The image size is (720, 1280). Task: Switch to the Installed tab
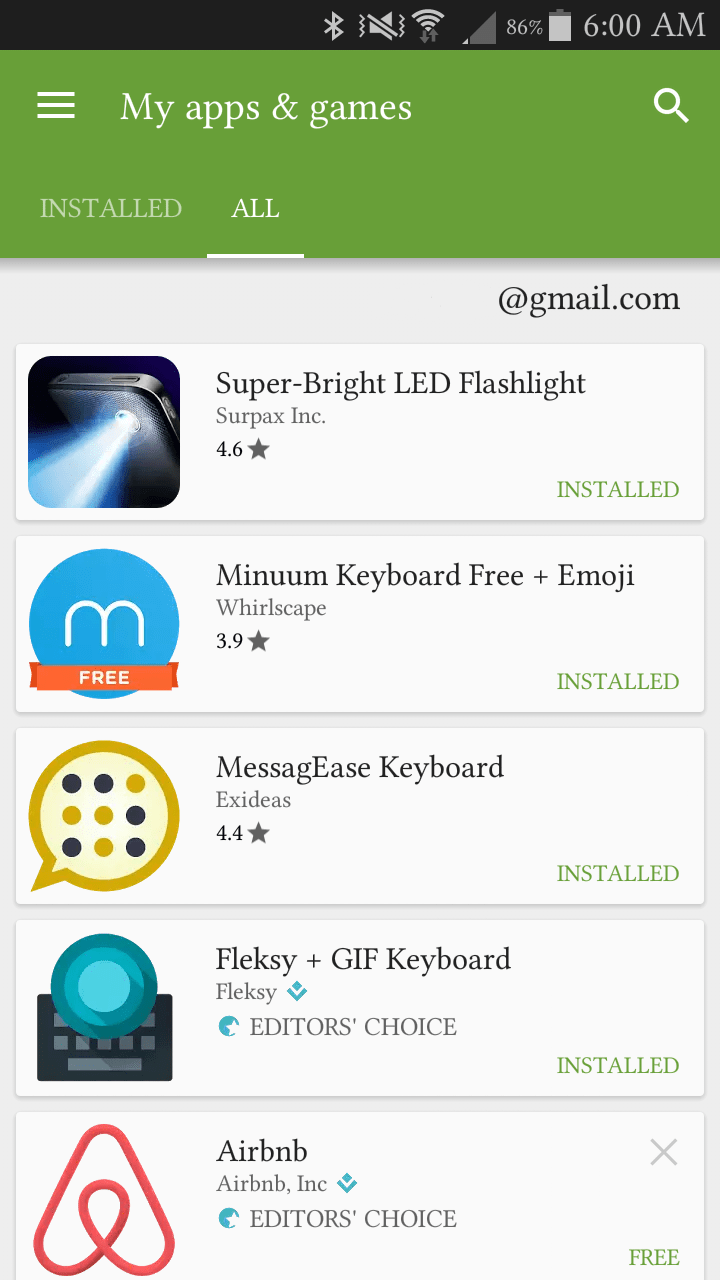tap(111, 208)
